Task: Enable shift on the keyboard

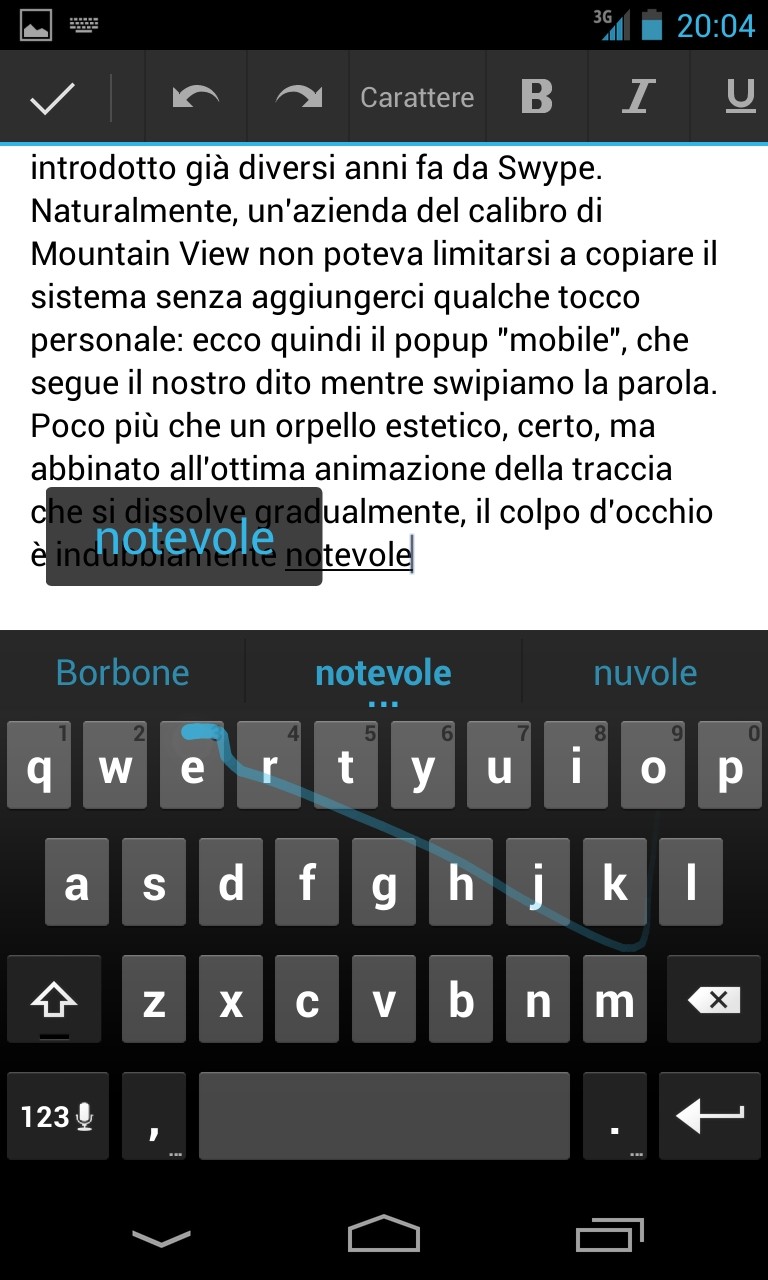Action: click(x=54, y=999)
